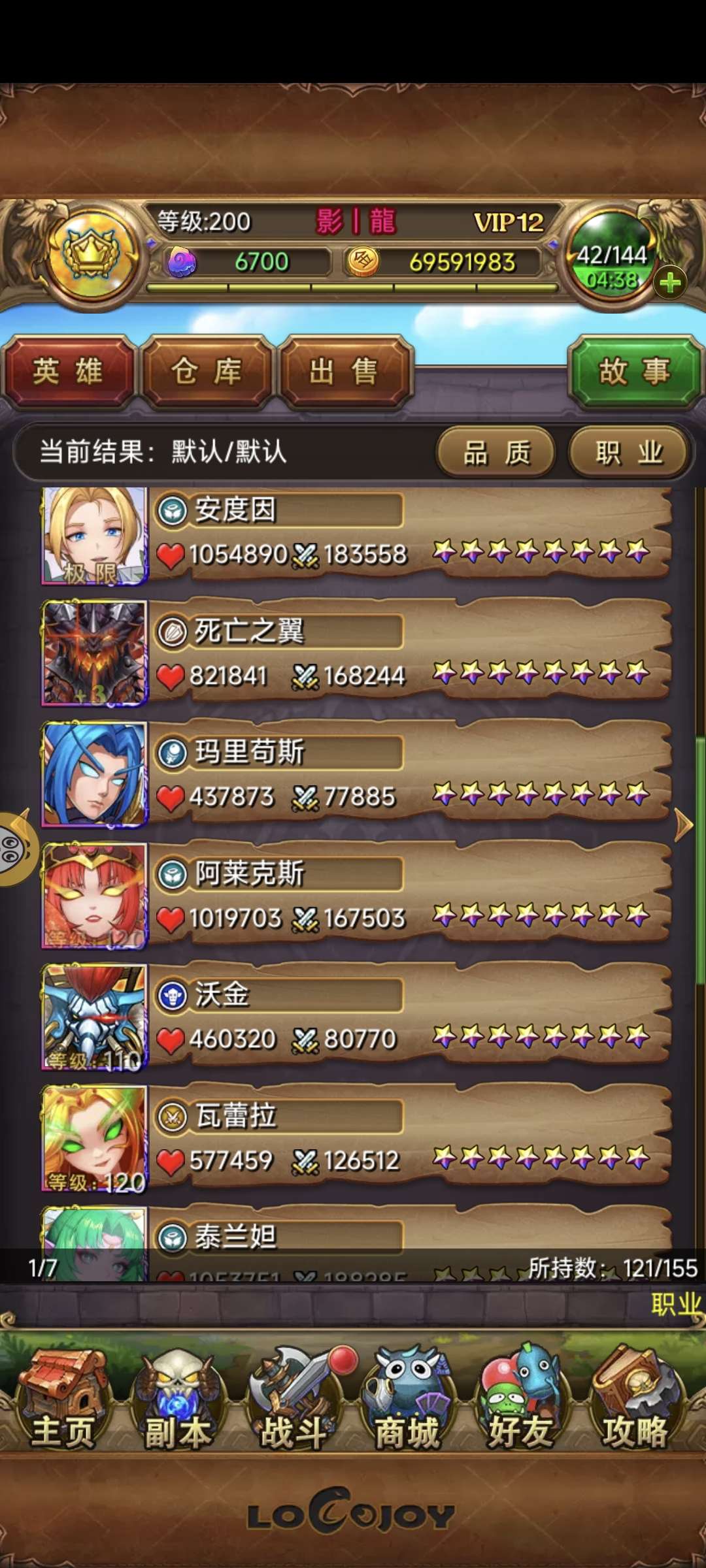This screenshot has height=1568, width=706.
Task: Open the green 故事 story button
Action: tap(635, 372)
